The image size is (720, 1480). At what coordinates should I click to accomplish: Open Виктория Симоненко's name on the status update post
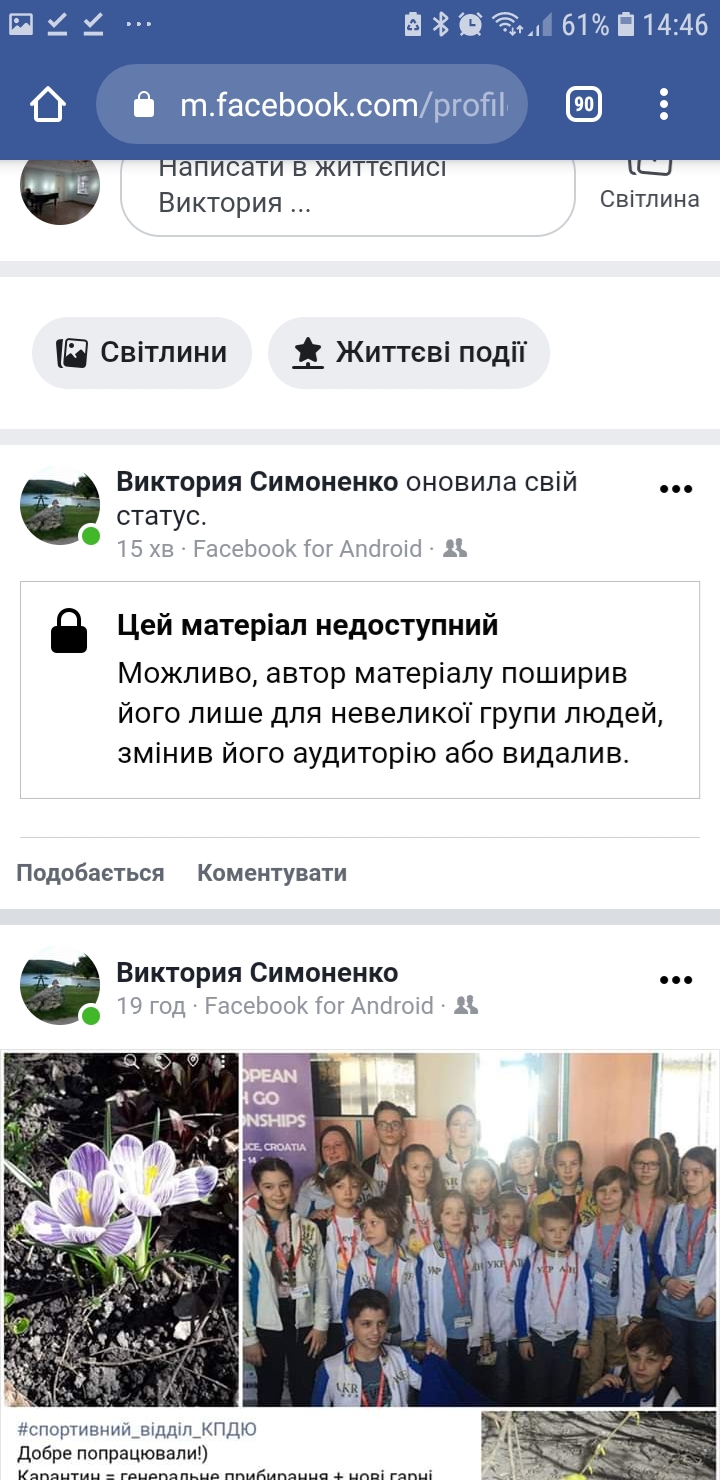pos(257,482)
